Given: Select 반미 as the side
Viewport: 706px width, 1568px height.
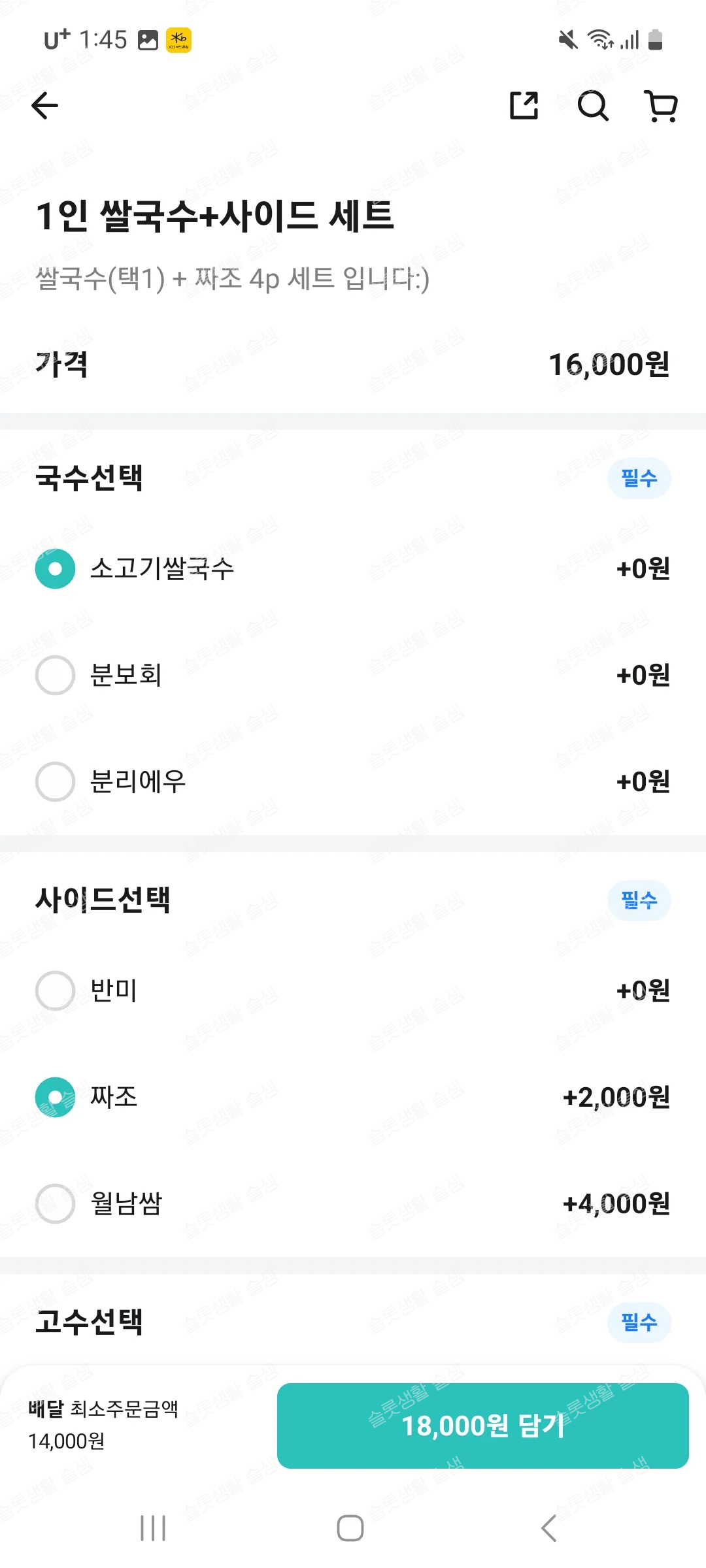Looking at the screenshot, I should [353, 990].
